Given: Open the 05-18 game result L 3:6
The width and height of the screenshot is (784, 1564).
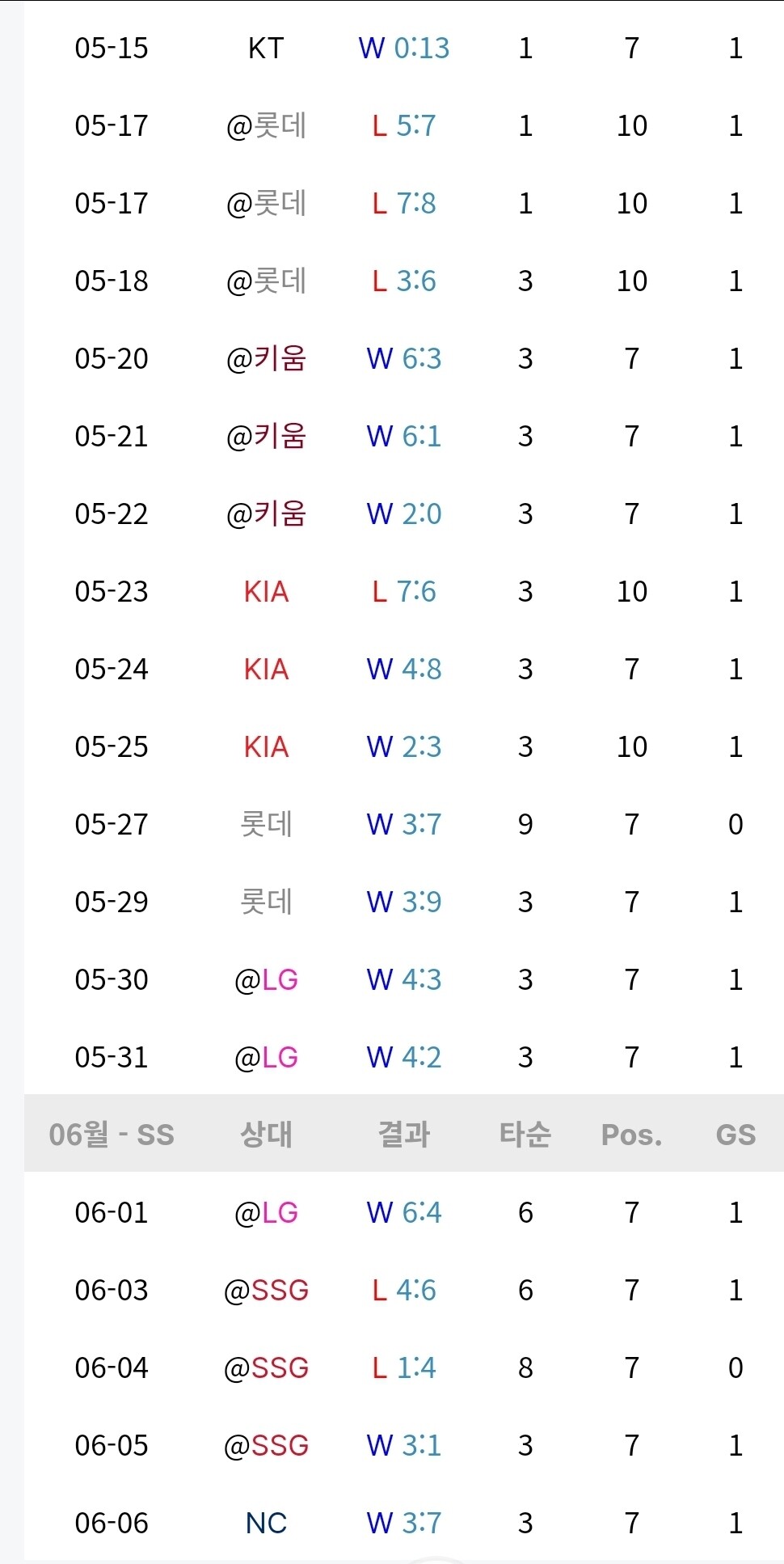Looking at the screenshot, I should tap(403, 281).
